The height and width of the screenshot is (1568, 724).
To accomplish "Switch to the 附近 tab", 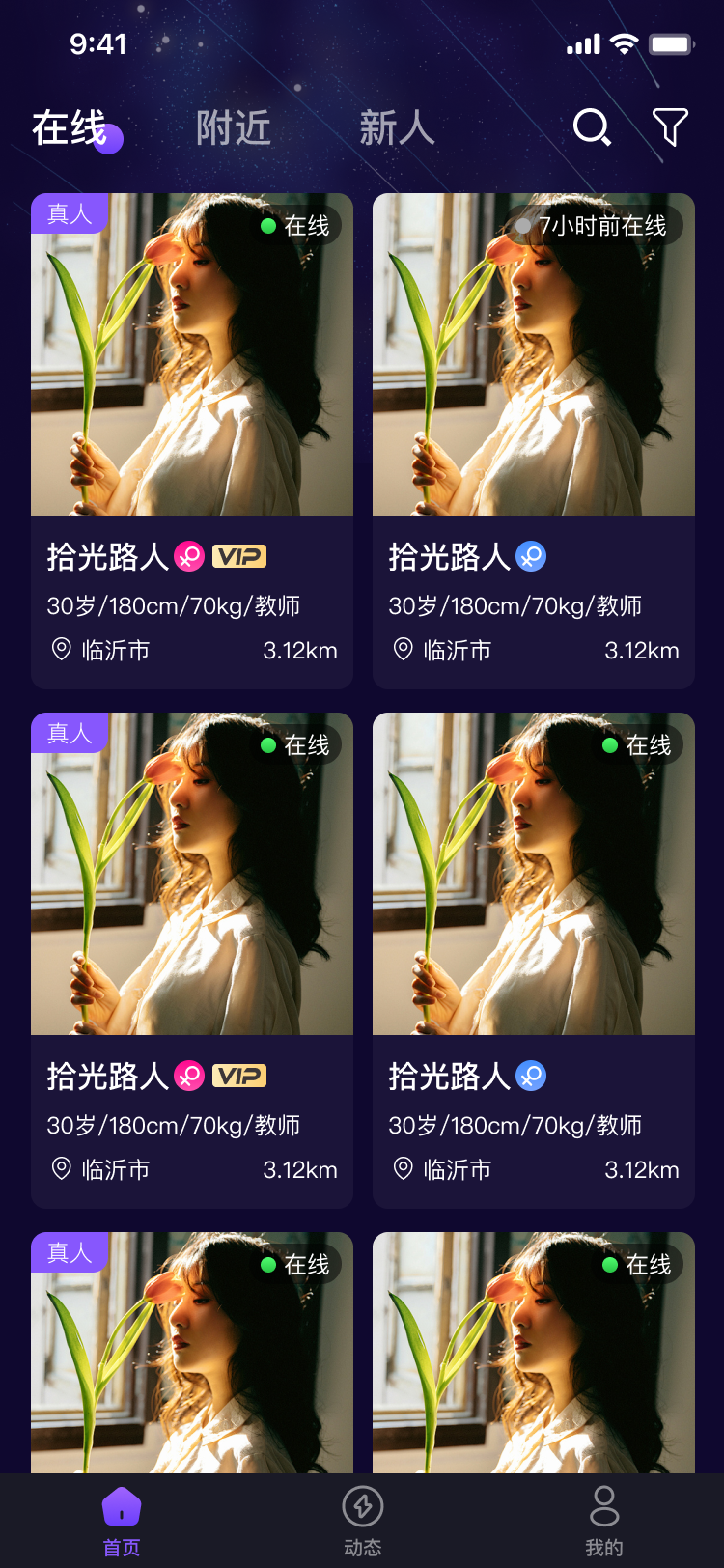I will [x=233, y=127].
